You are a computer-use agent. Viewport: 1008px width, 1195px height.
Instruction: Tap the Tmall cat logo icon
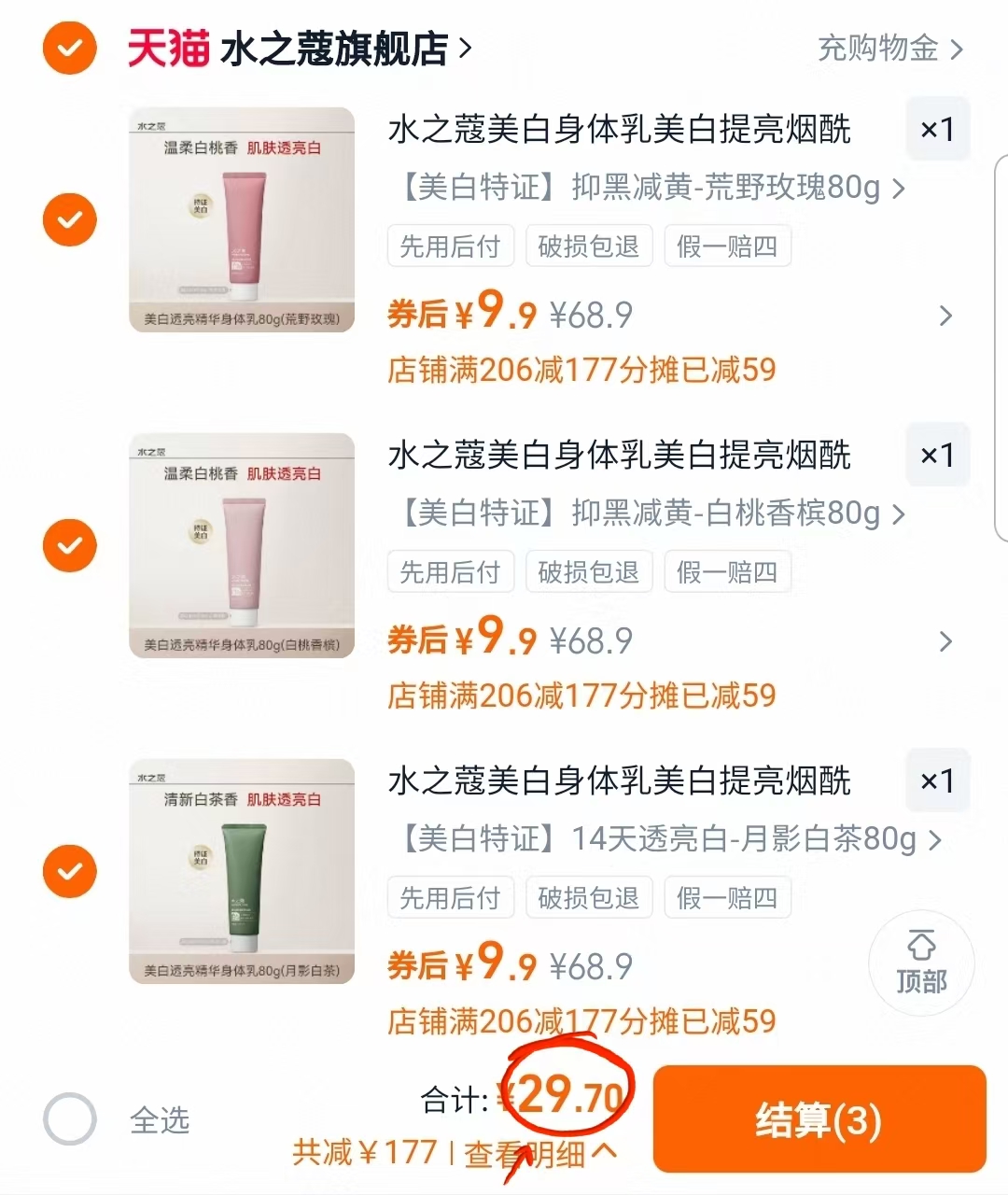coord(168,49)
